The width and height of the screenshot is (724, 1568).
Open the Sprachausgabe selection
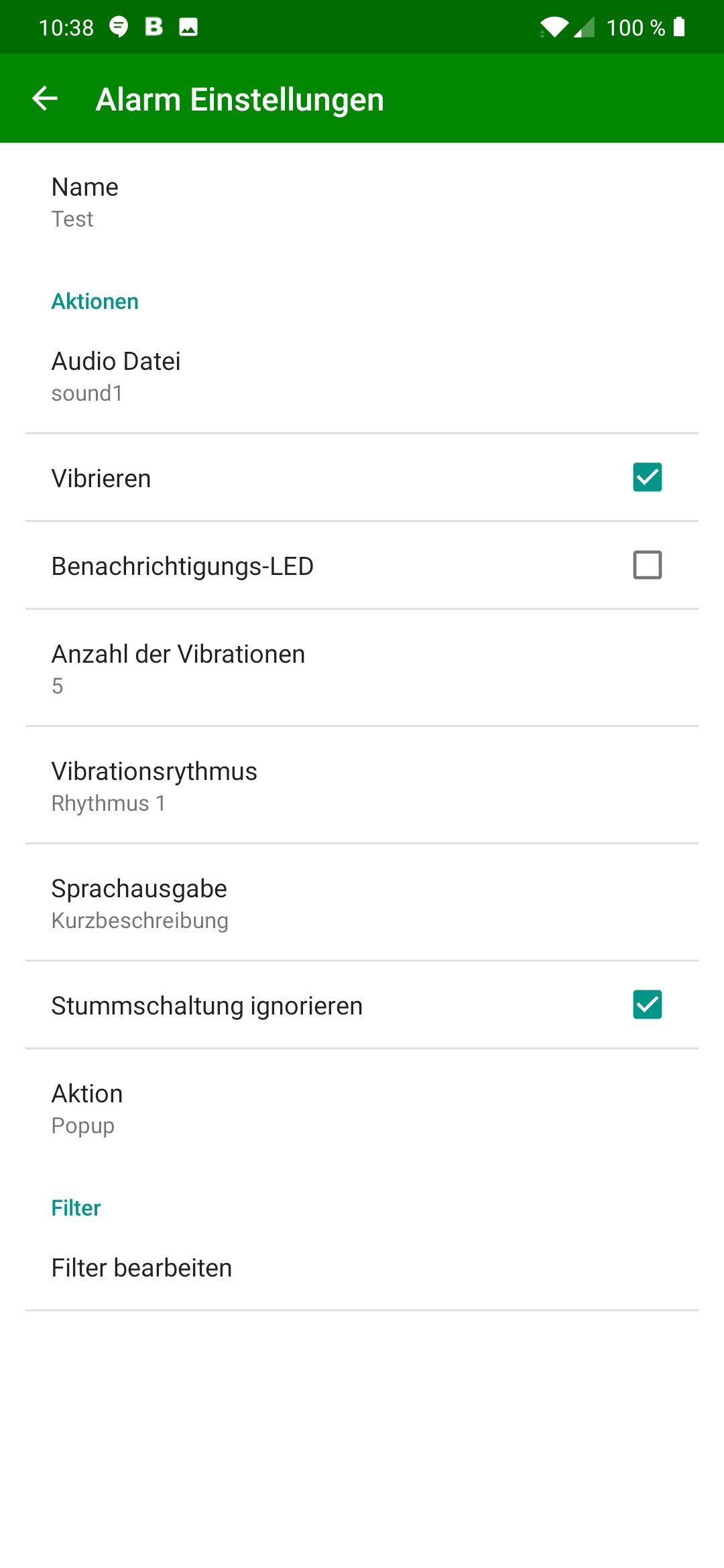point(362,902)
